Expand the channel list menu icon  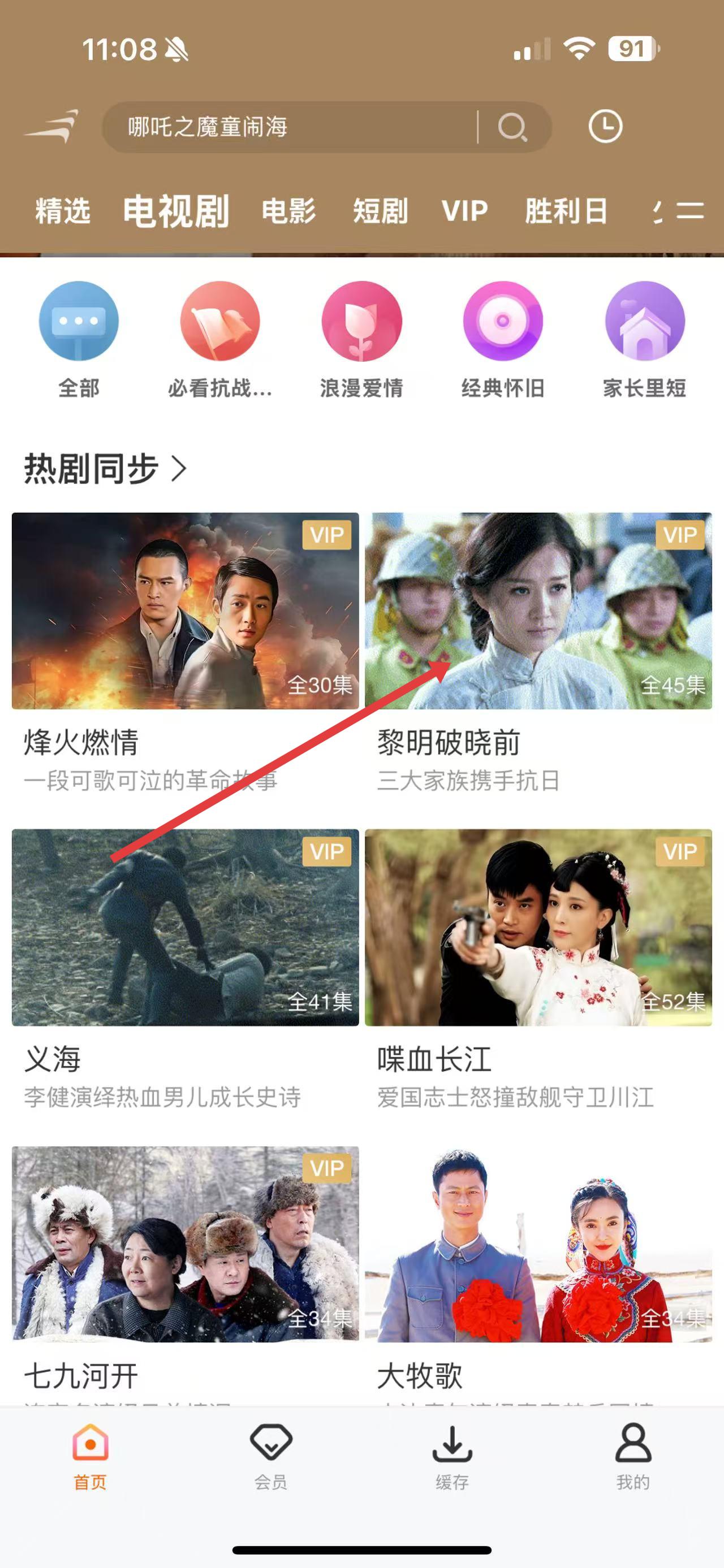click(690, 211)
